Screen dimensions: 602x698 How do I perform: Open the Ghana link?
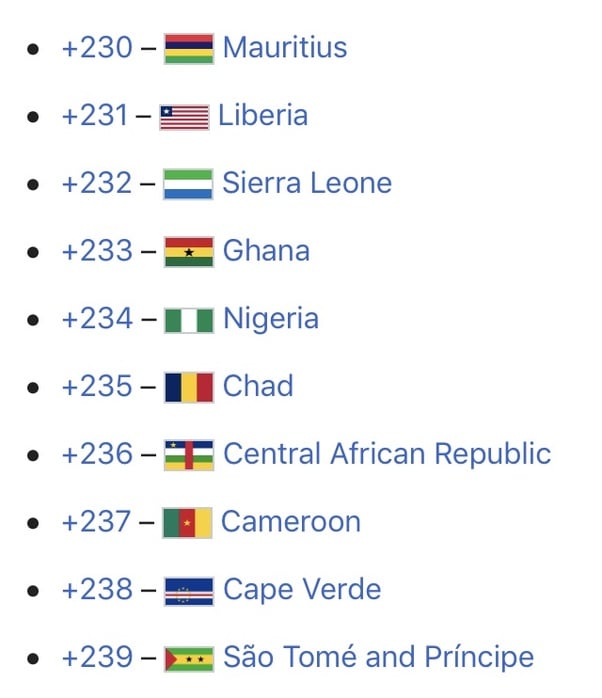[x=266, y=251]
